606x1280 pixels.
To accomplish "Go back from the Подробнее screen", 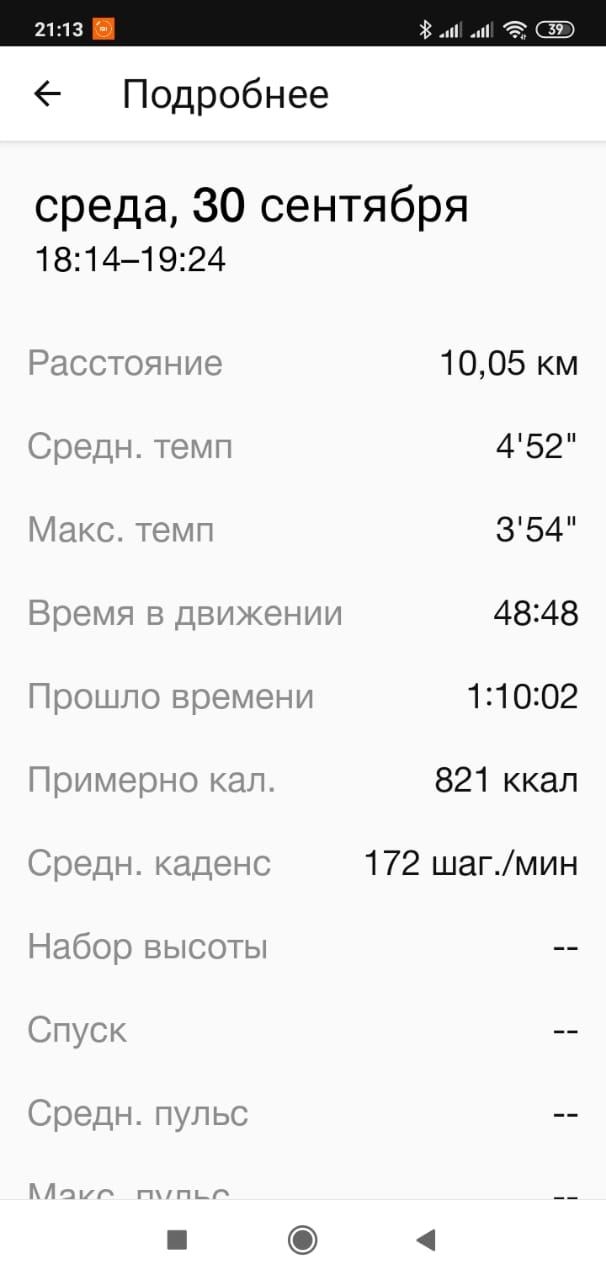I will [48, 94].
